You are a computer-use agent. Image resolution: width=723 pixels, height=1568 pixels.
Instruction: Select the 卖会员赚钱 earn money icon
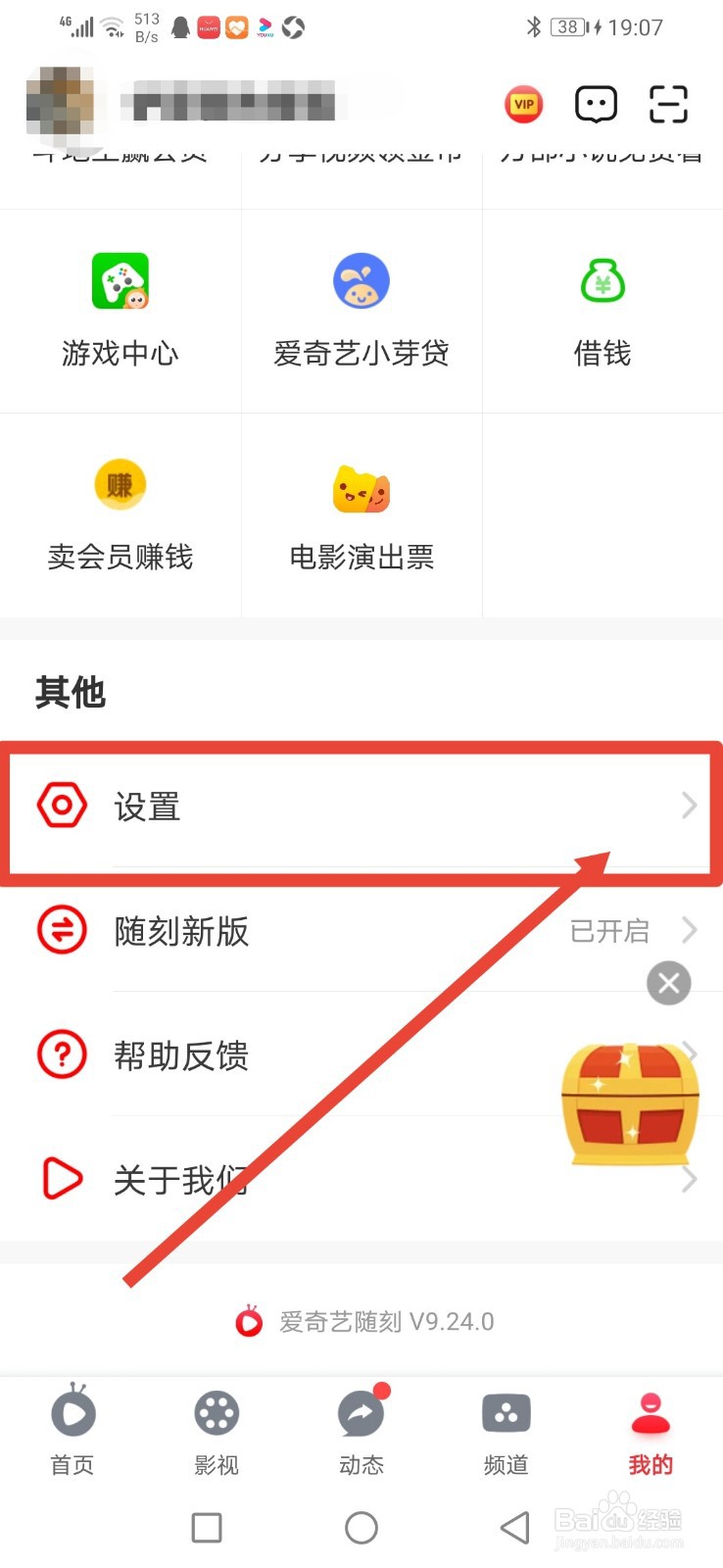(120, 485)
